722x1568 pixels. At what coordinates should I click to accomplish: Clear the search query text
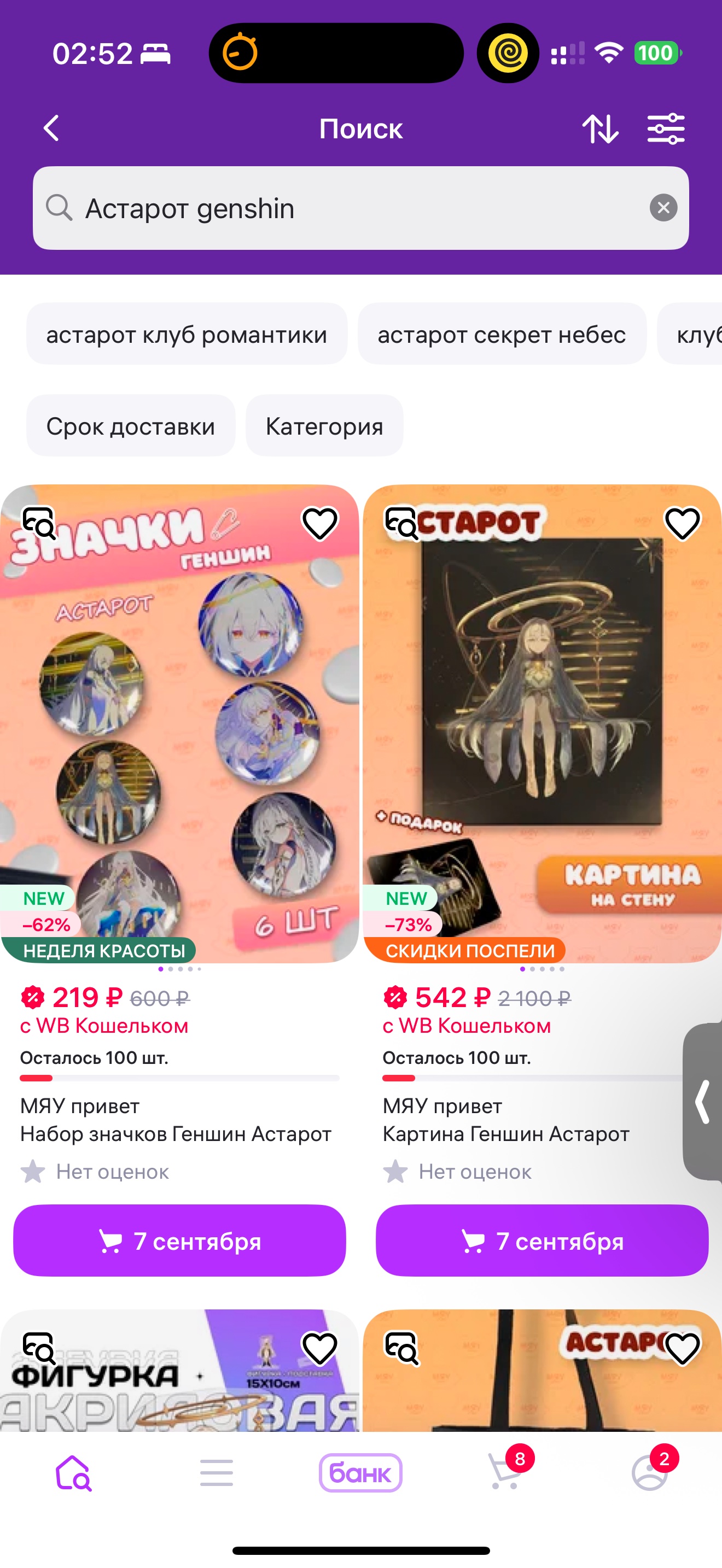(x=663, y=208)
